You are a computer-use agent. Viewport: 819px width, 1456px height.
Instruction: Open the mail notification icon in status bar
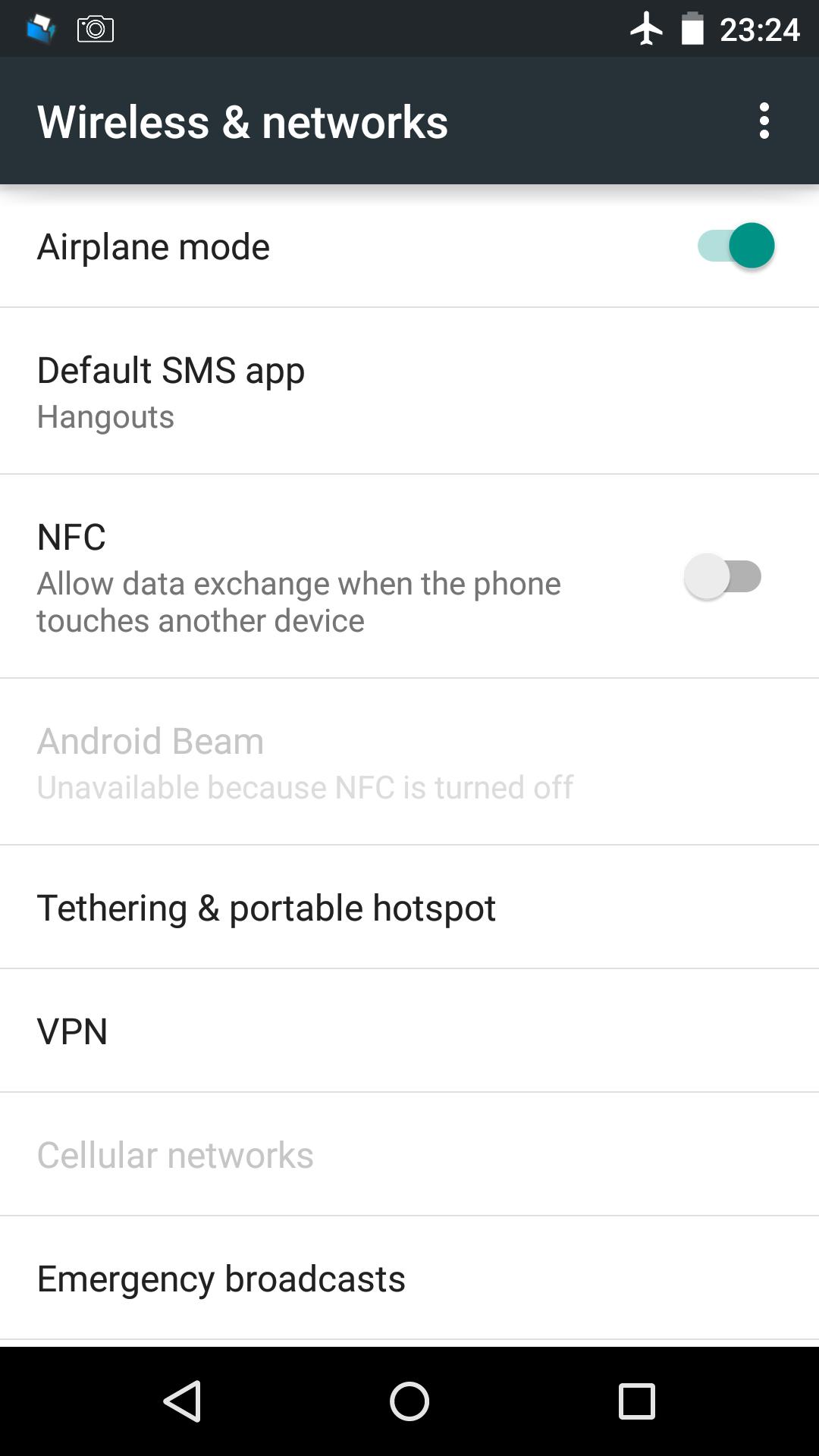click(x=42, y=28)
